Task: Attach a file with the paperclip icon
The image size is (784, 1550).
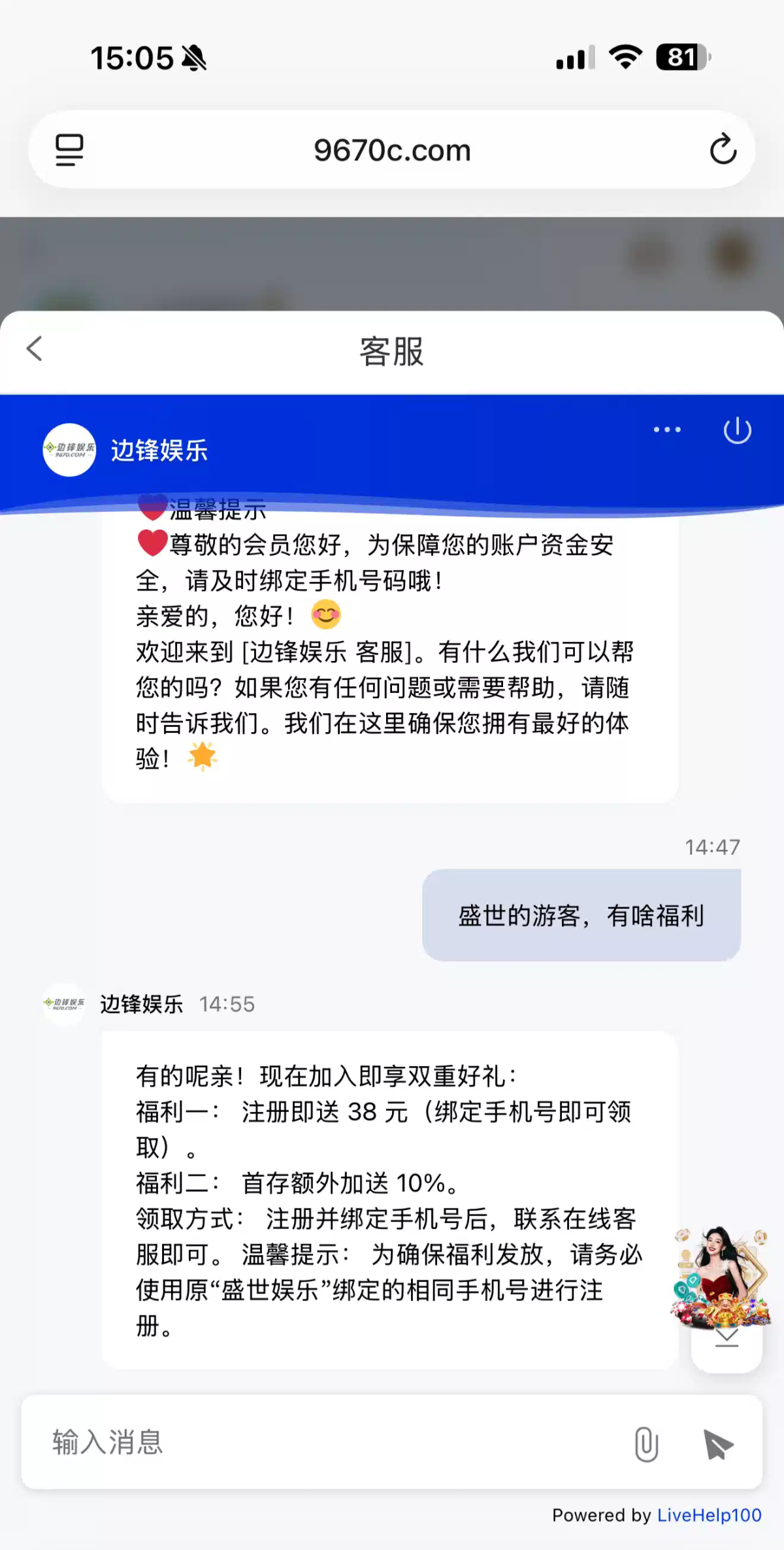Action: (646, 1443)
